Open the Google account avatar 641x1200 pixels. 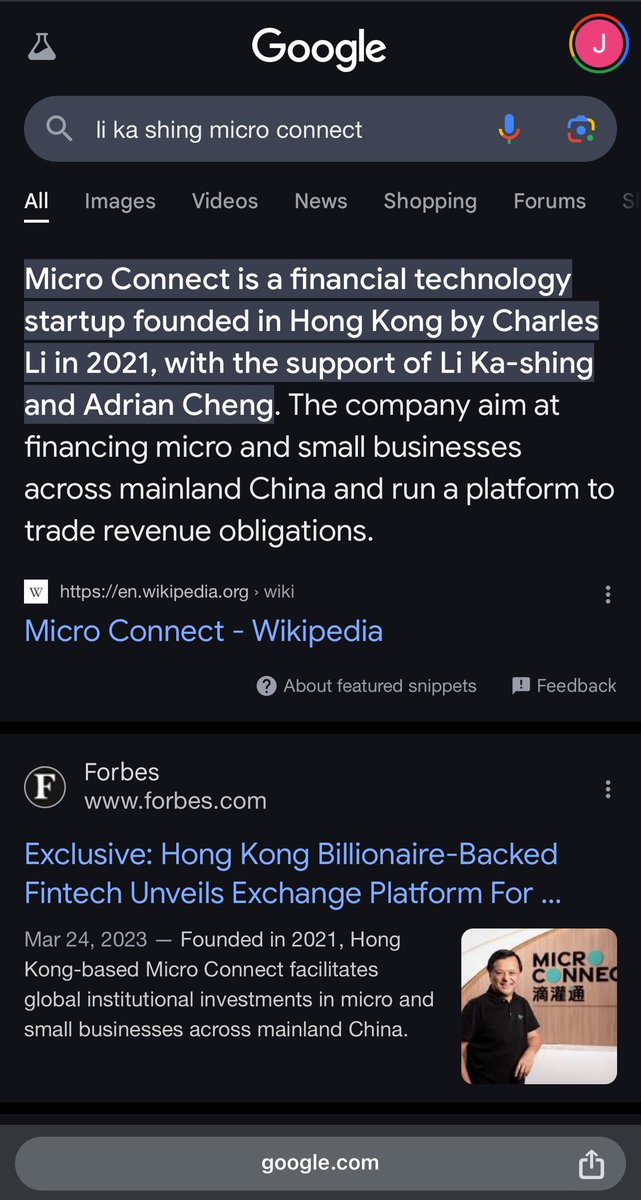click(598, 44)
